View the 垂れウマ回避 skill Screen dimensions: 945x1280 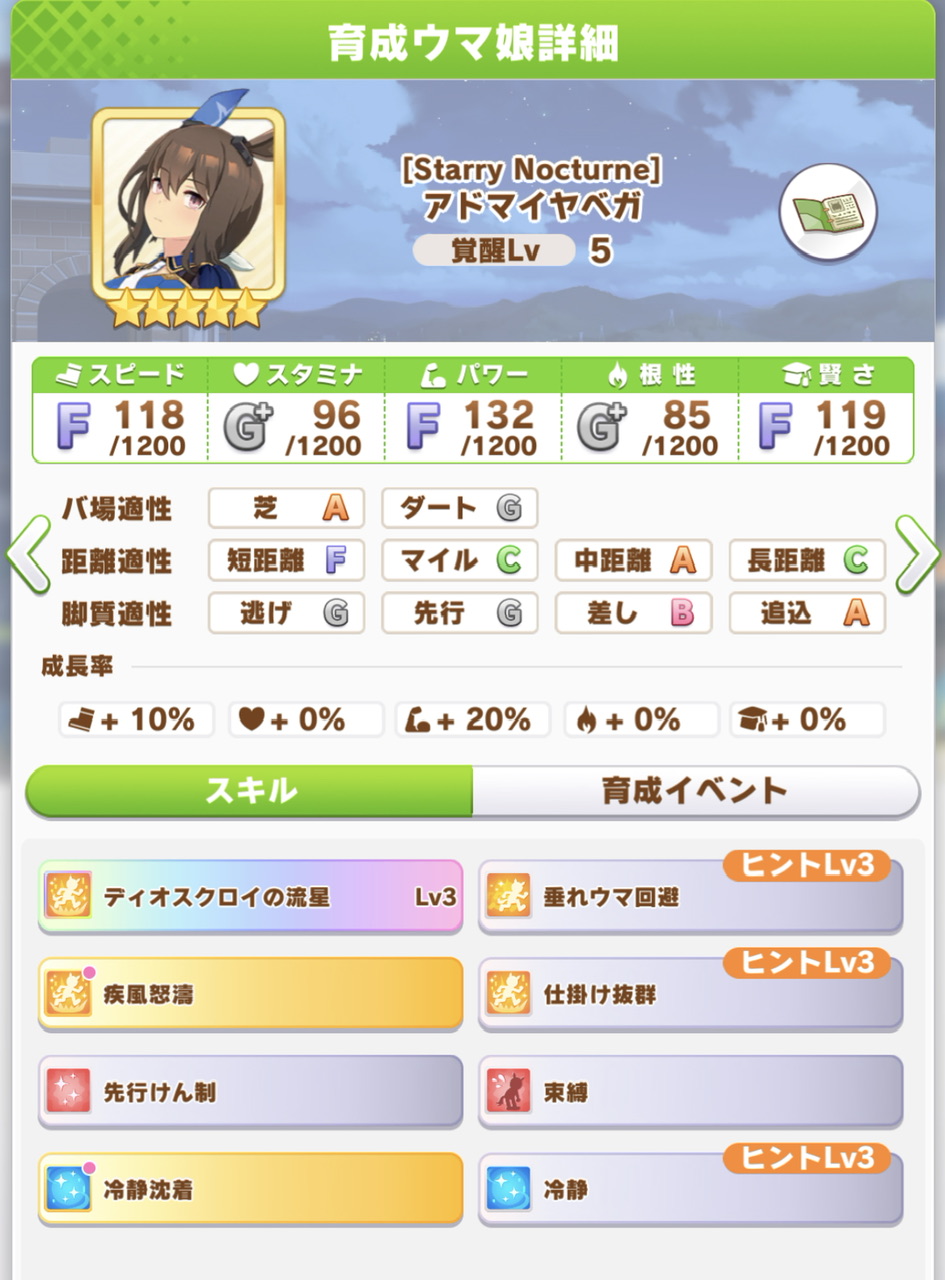coord(690,897)
